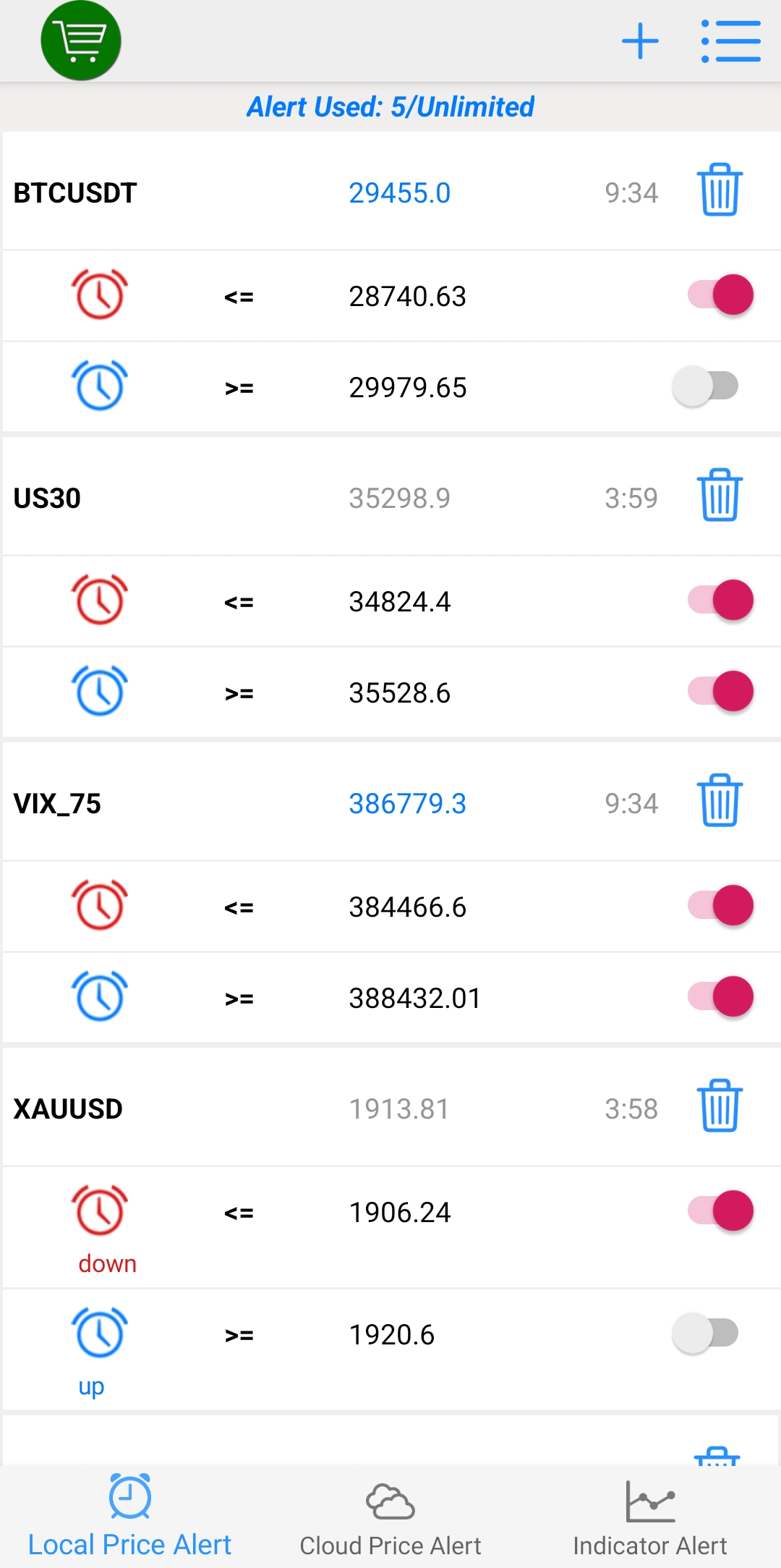Enable BTCUSDT >= 29979.65 alert

pos(706,386)
